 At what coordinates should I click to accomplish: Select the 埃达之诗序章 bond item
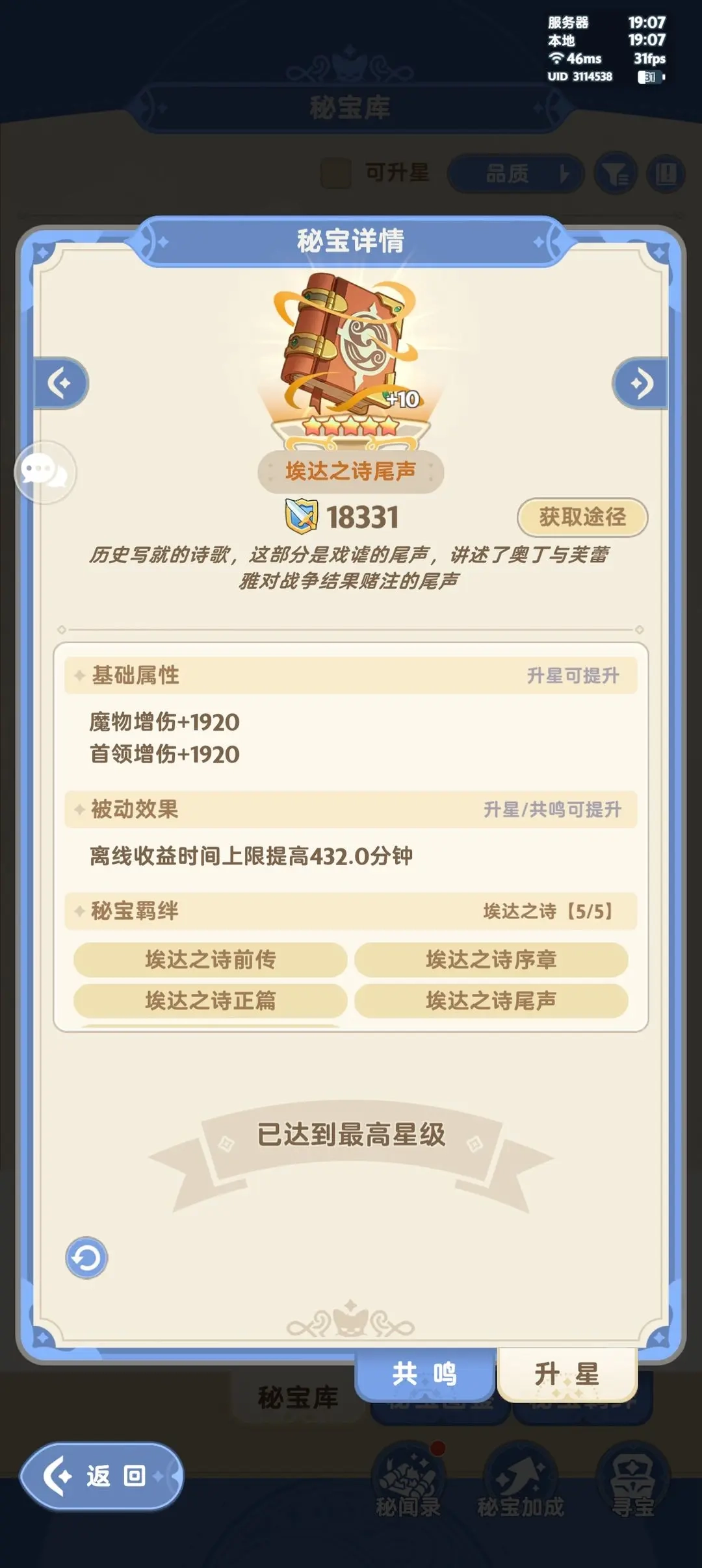[x=491, y=959]
